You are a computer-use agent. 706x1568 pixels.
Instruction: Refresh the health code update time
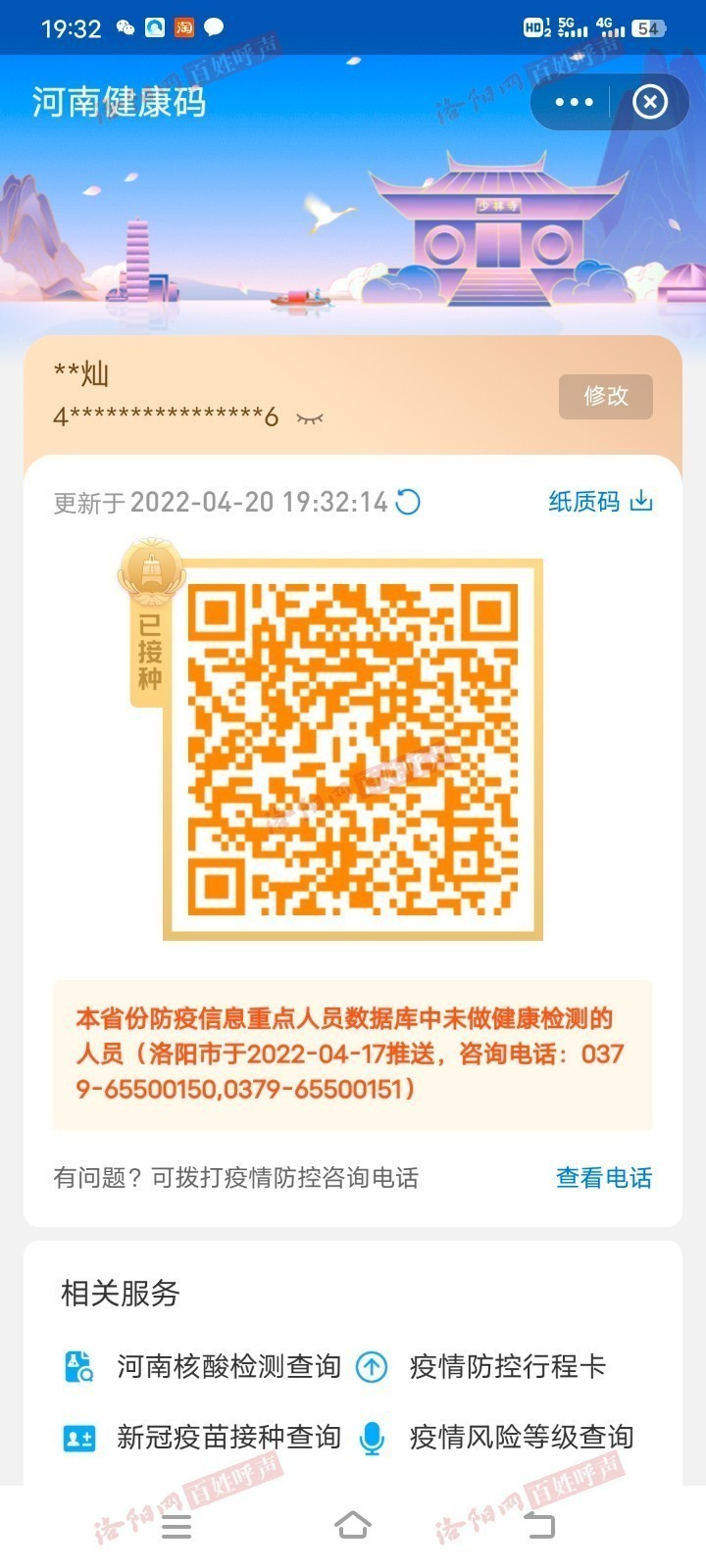coord(408,502)
